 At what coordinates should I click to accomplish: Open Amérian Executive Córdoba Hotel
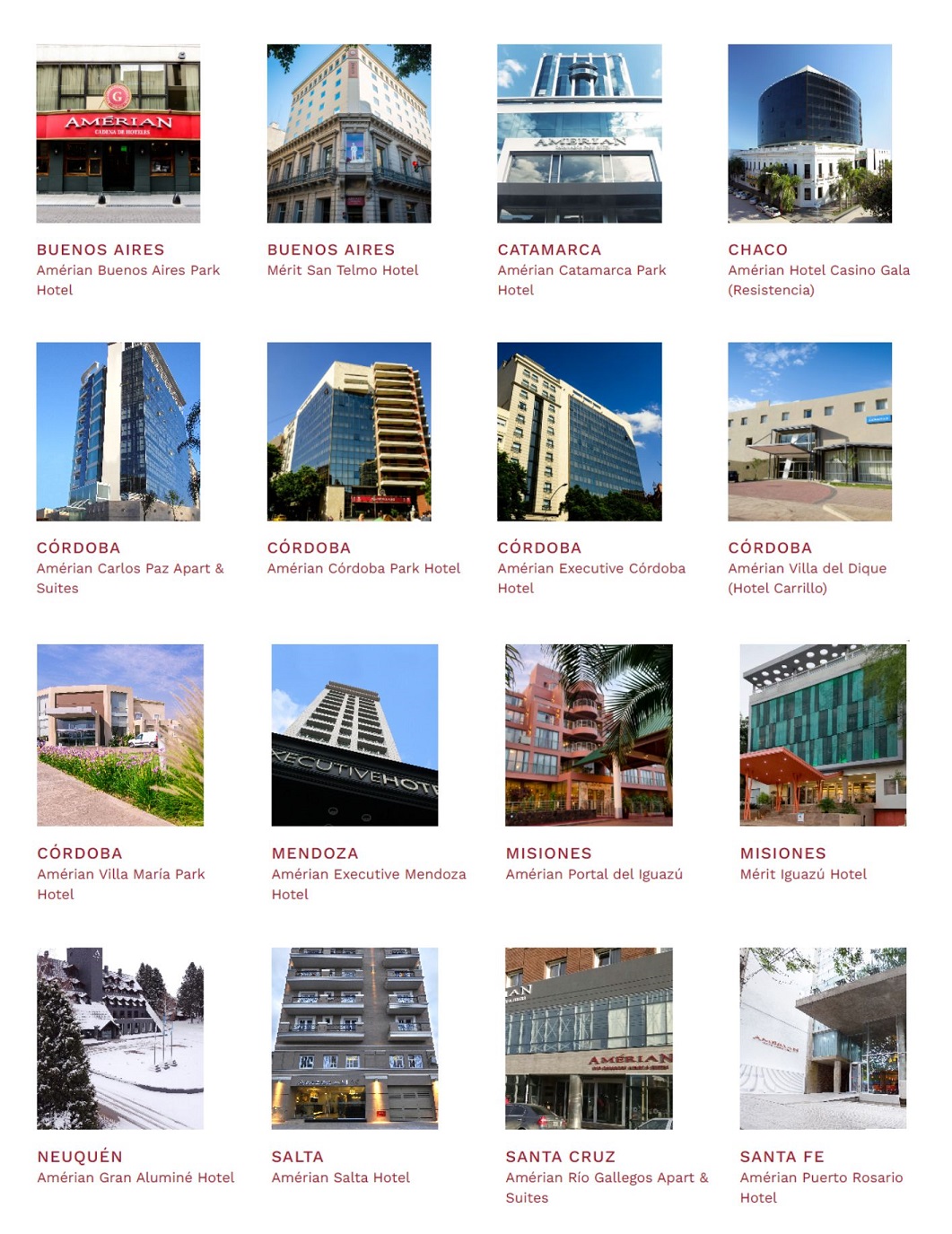(579, 432)
